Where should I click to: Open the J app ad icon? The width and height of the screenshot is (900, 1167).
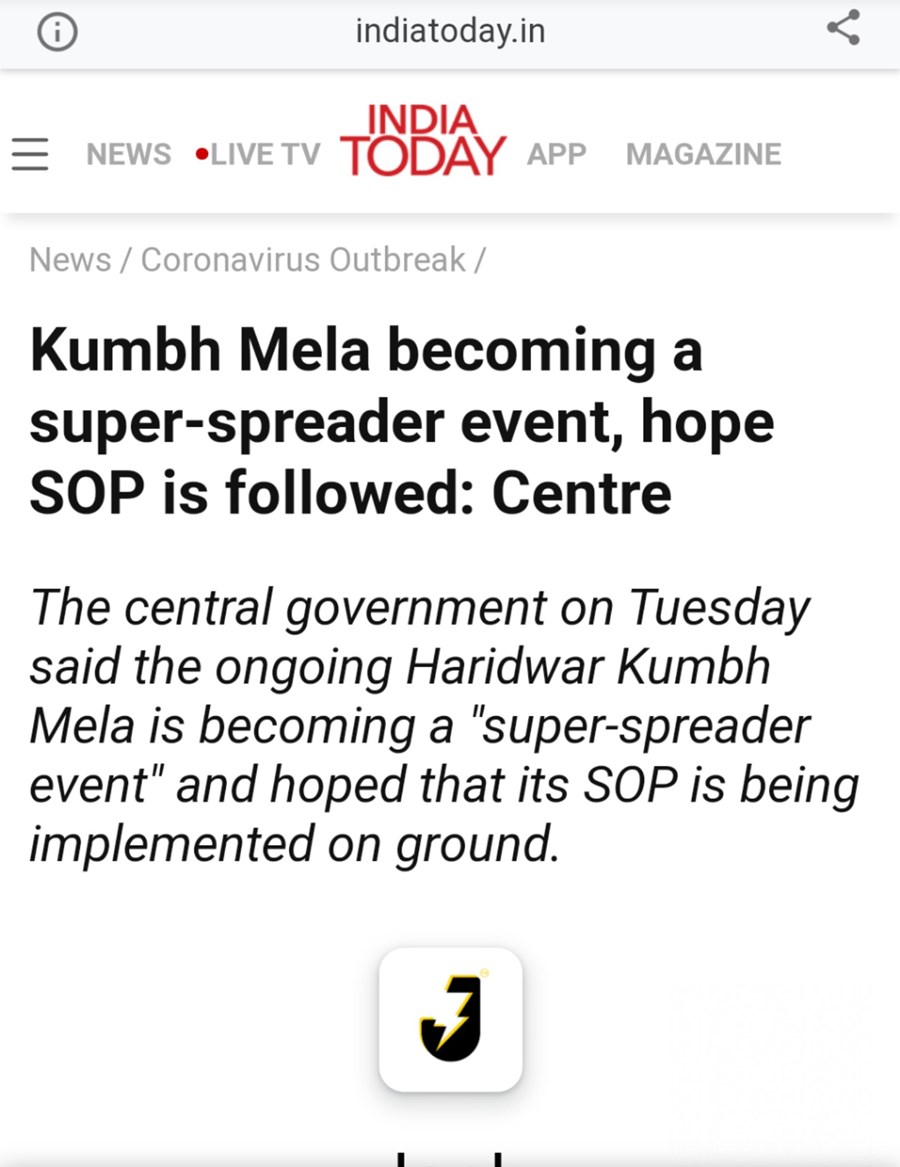click(x=450, y=1019)
